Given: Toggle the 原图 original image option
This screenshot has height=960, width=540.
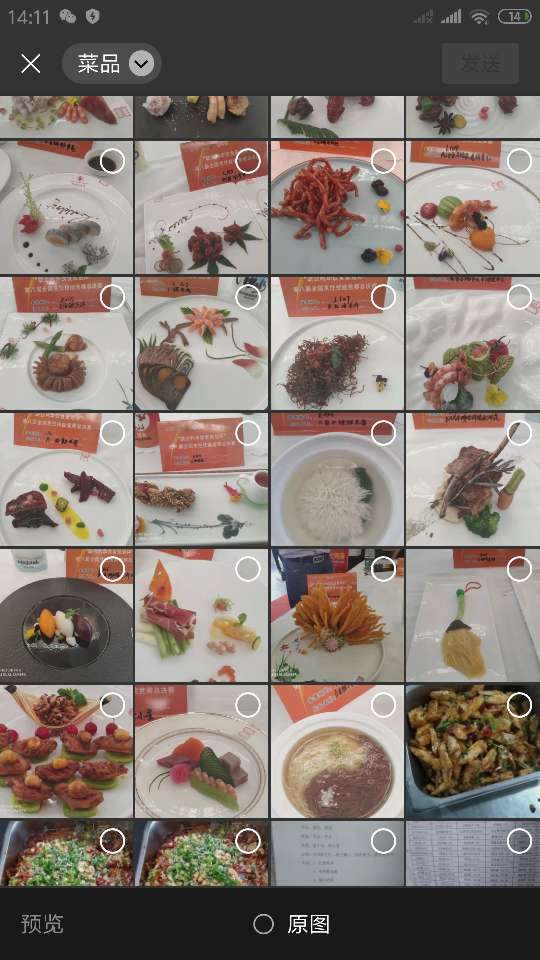Looking at the screenshot, I should tap(292, 924).
